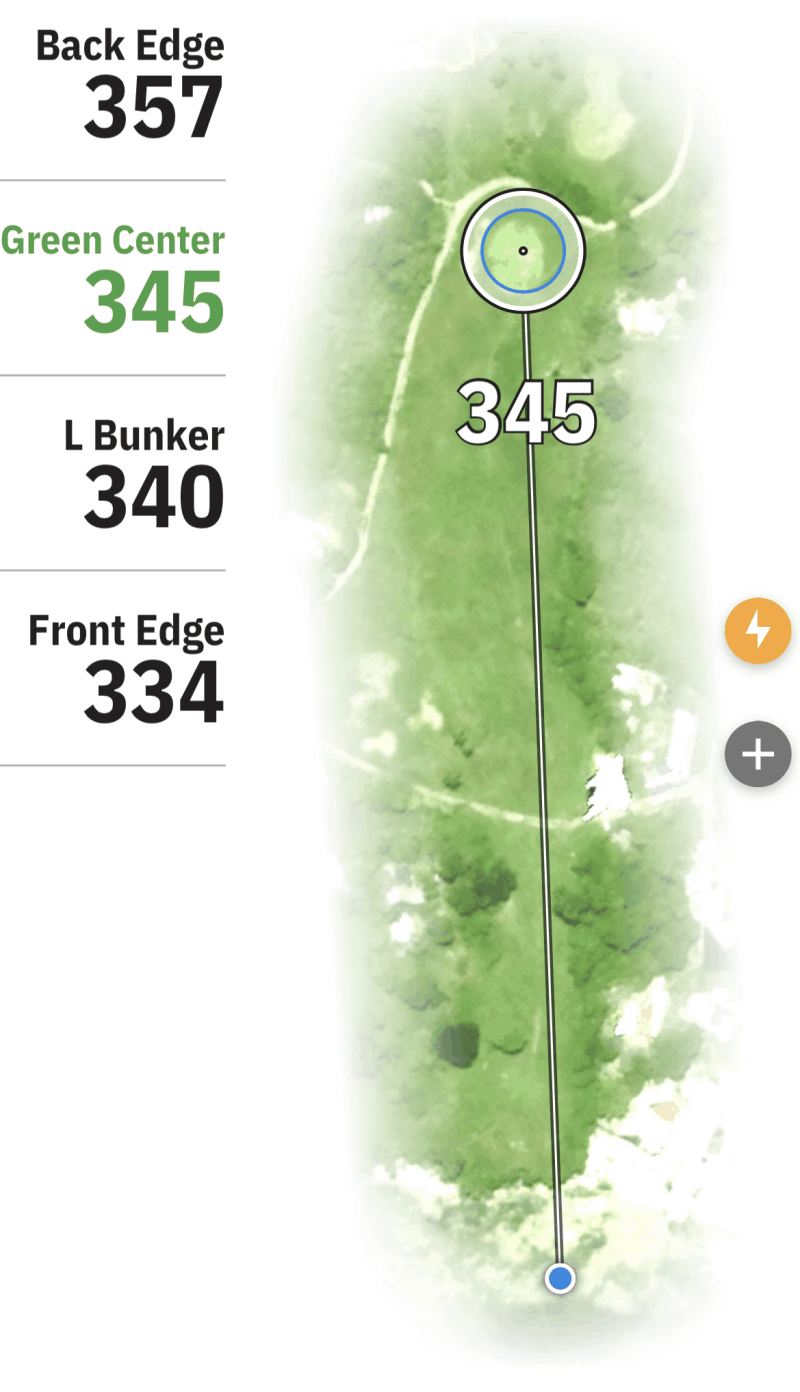Select the Back Edge 357 distance row
Viewport: 800px width, 1392px height.
pyautogui.click(x=113, y=88)
